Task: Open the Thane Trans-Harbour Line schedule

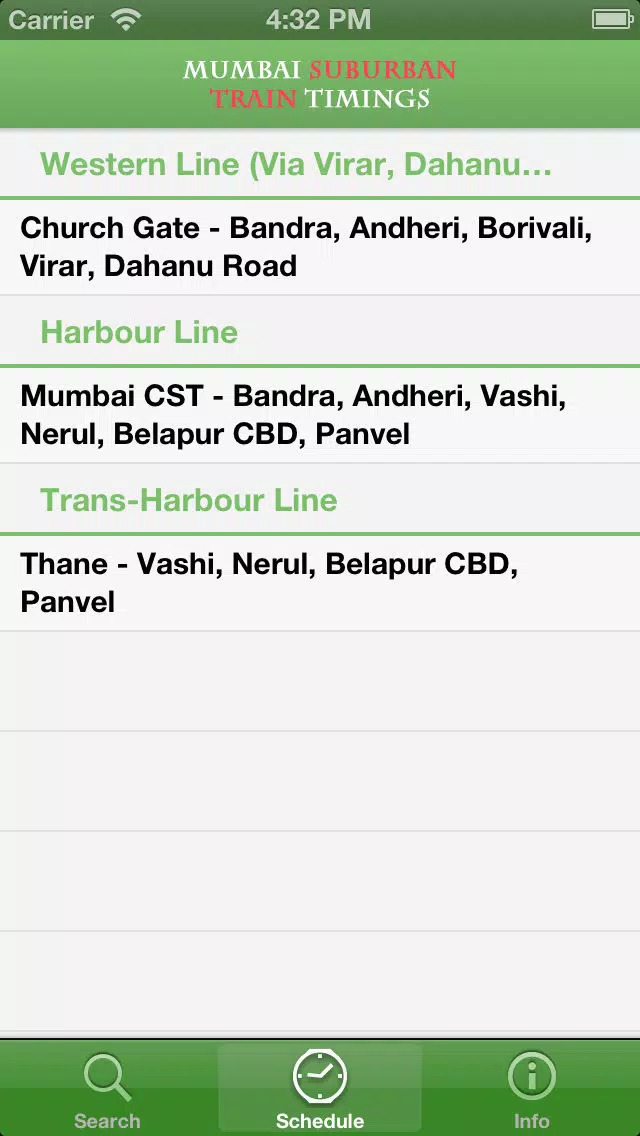Action: tap(320, 583)
